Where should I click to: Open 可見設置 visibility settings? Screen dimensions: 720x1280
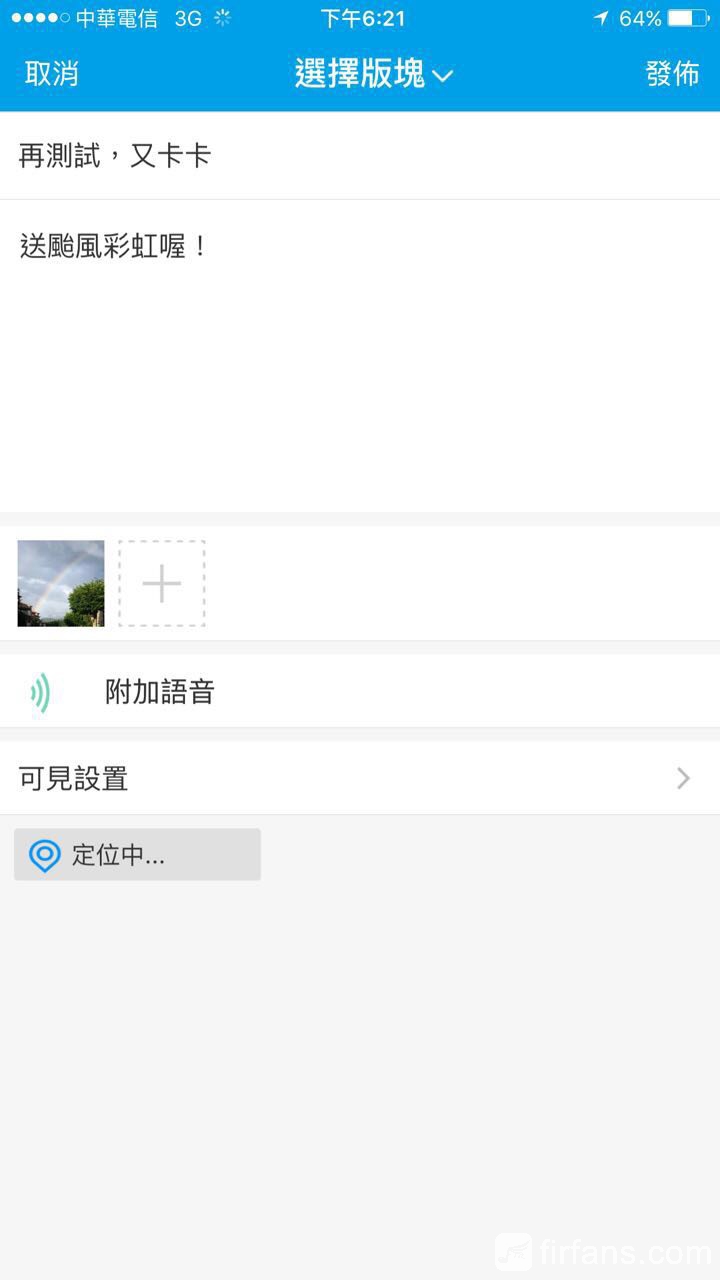click(360, 778)
